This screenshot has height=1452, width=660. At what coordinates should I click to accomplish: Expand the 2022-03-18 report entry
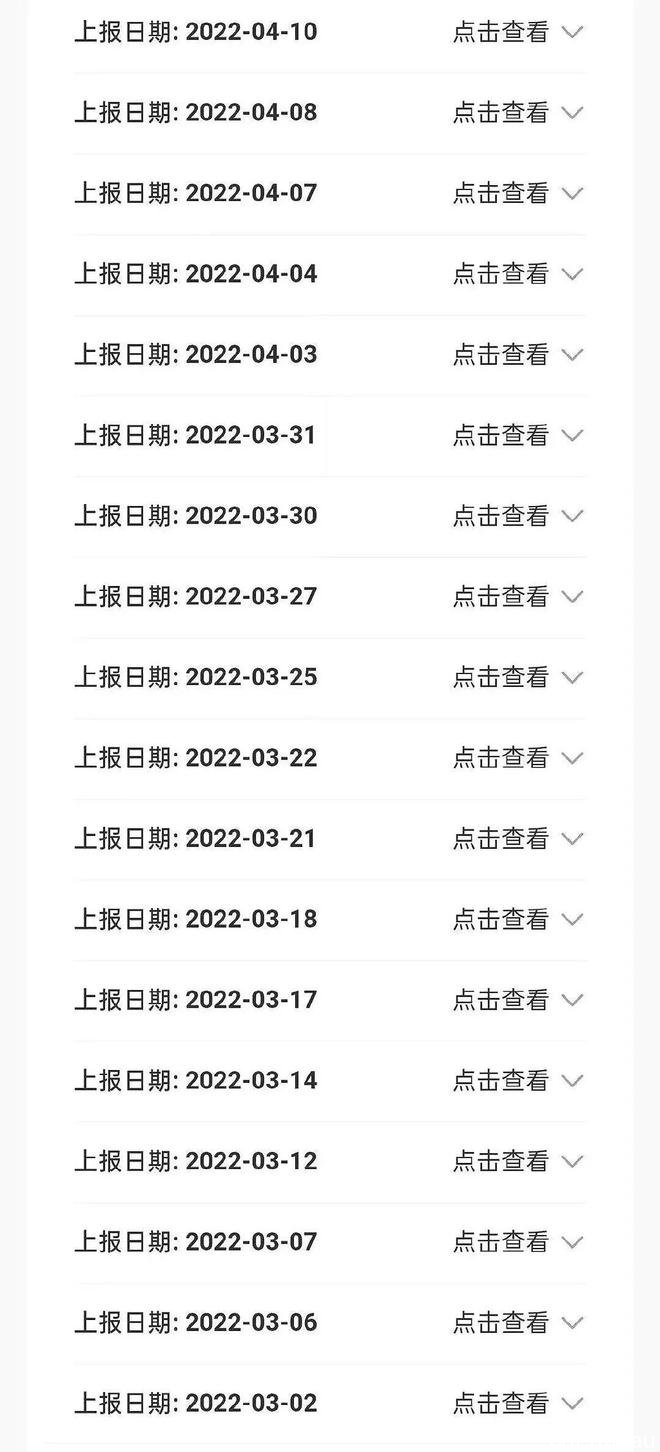click(517, 919)
